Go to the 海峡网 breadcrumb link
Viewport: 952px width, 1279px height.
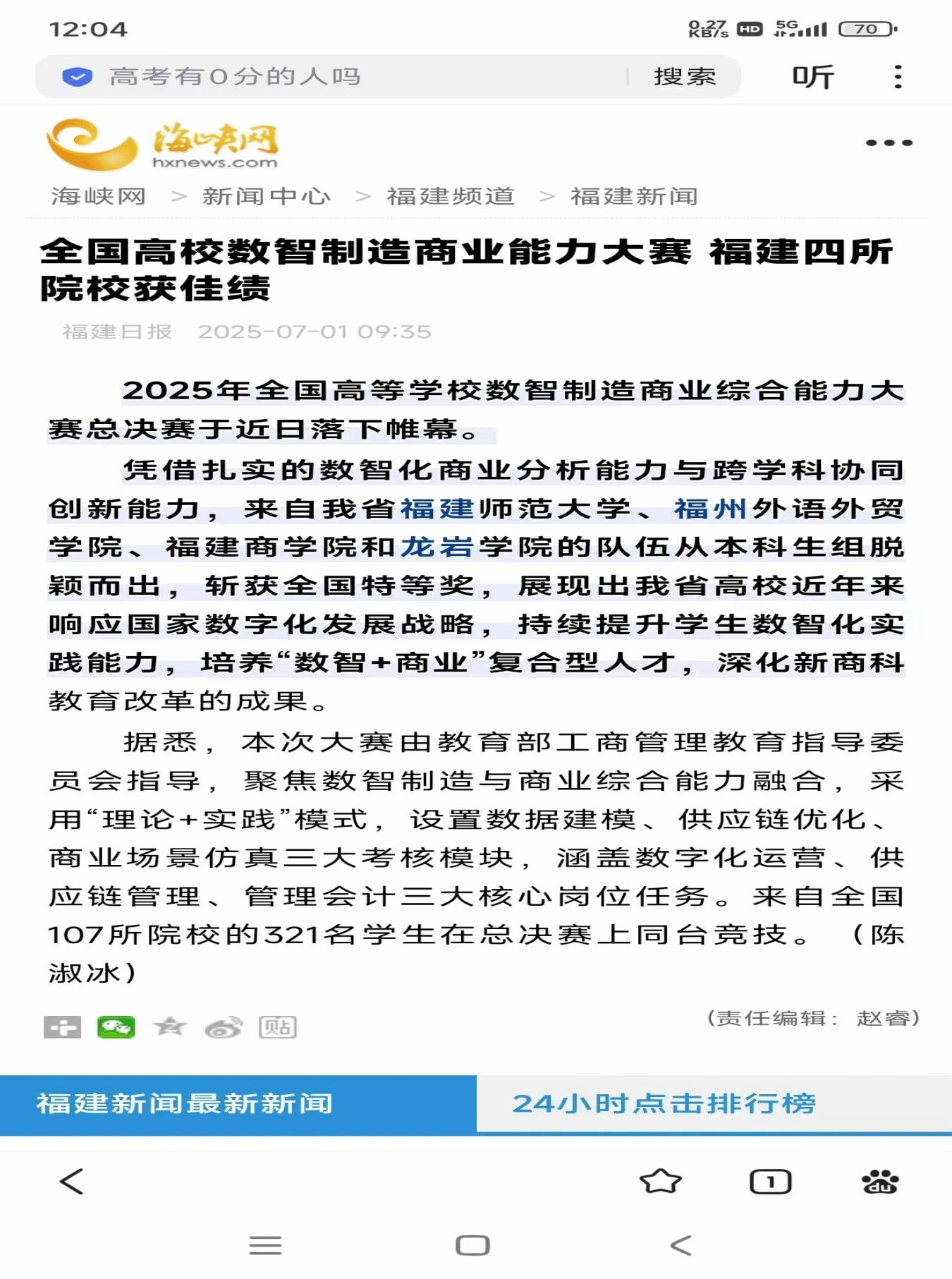[99, 196]
